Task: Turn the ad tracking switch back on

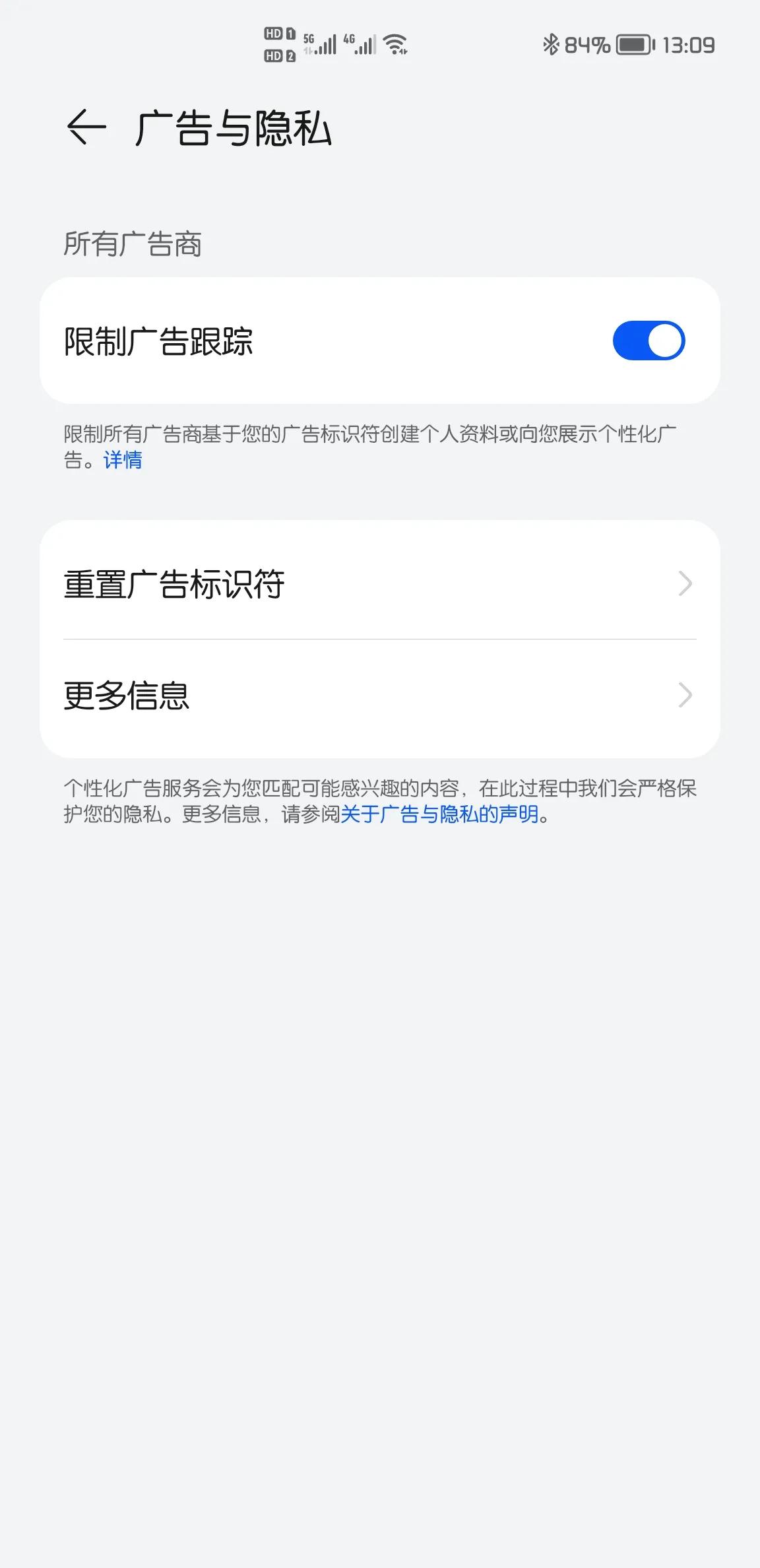Action: pos(649,340)
